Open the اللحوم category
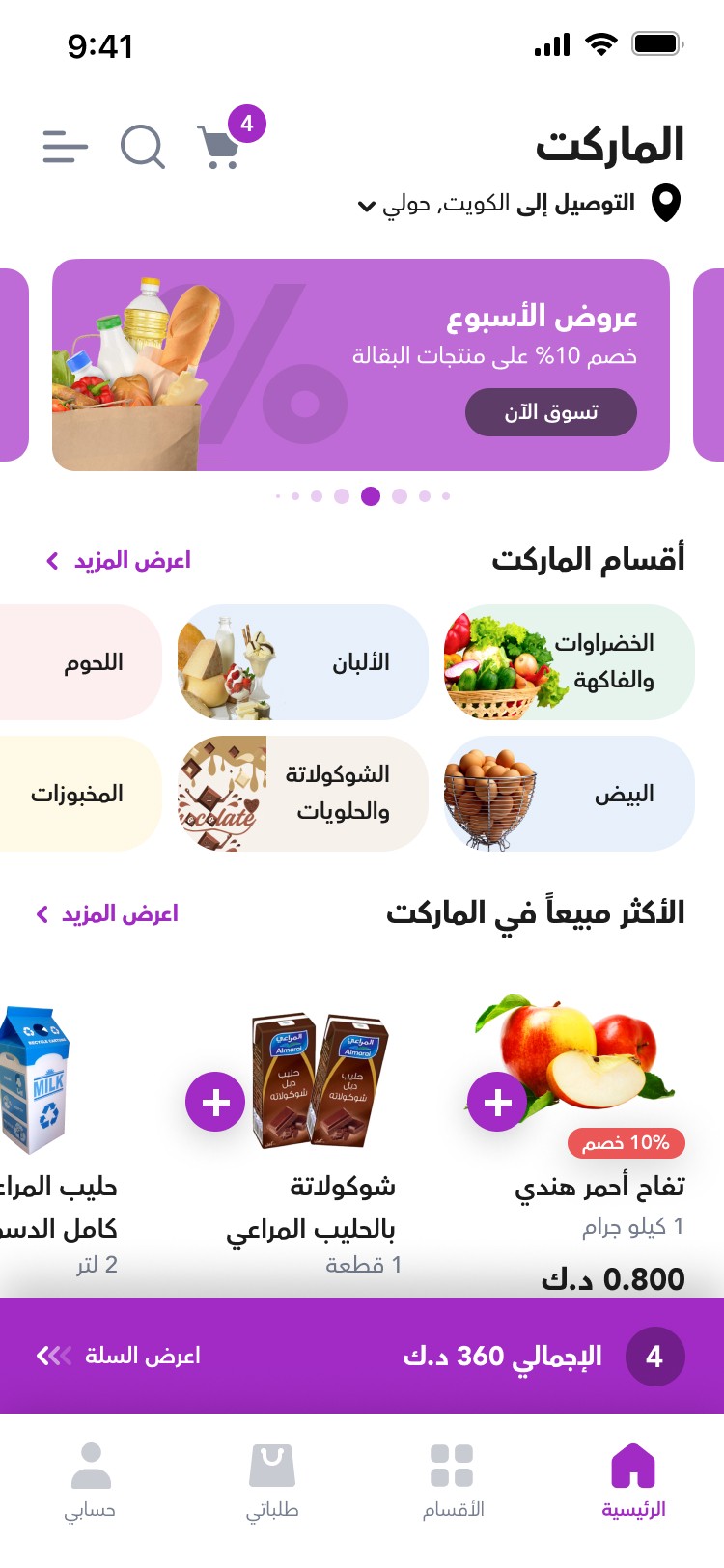 tap(80, 662)
